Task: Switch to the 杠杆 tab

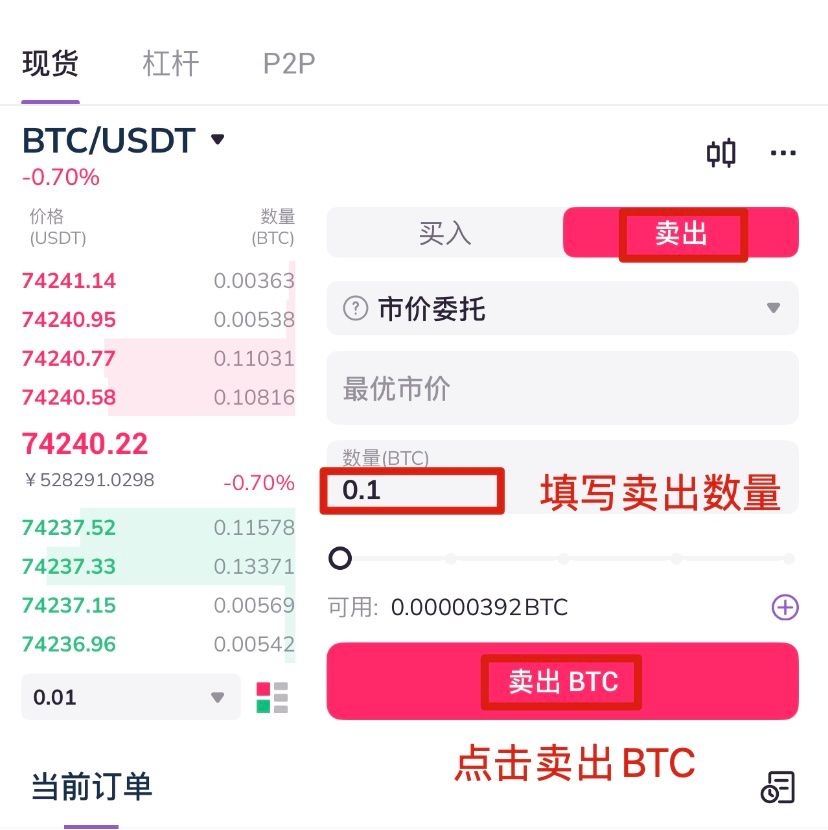Action: click(x=171, y=64)
